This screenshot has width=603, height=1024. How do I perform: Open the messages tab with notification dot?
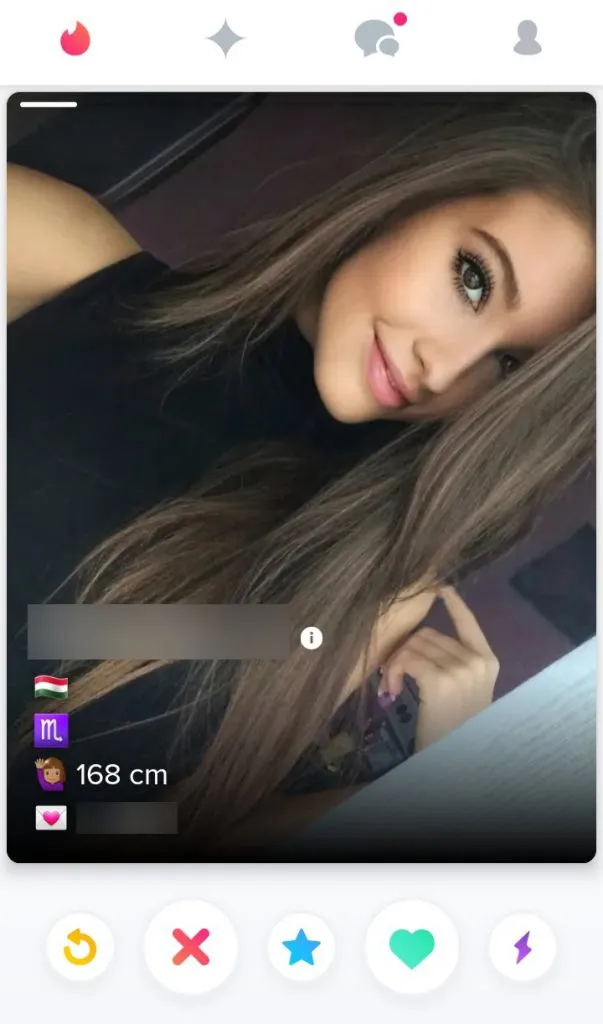378,38
